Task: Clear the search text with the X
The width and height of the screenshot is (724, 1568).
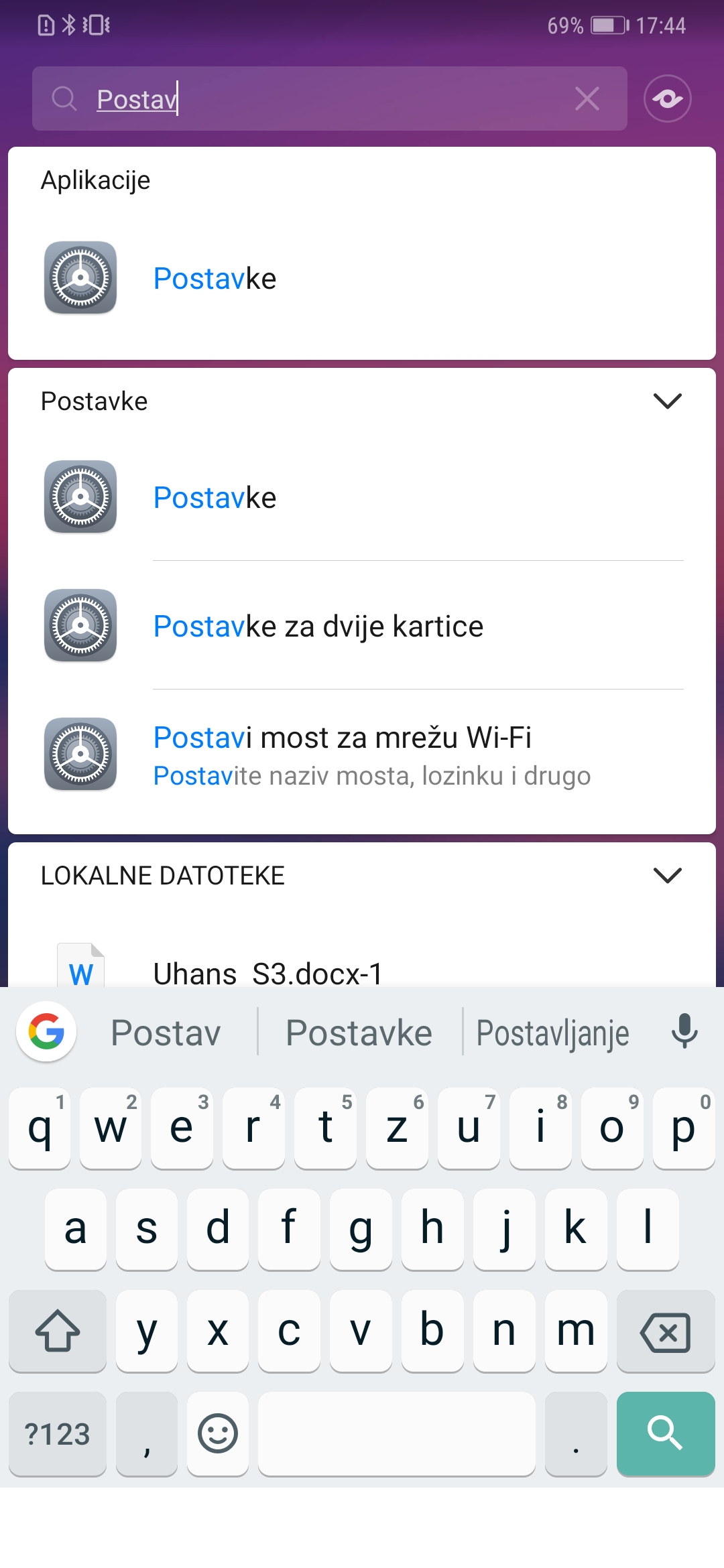Action: tap(587, 99)
